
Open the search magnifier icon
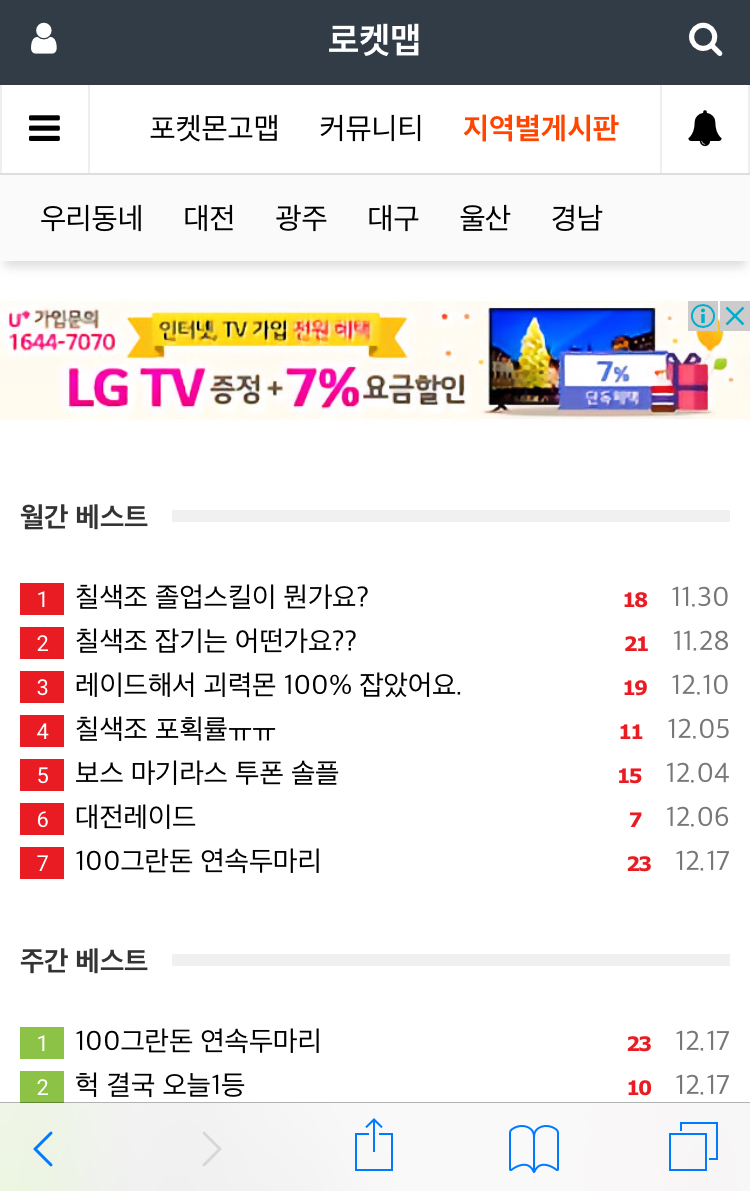click(x=705, y=40)
